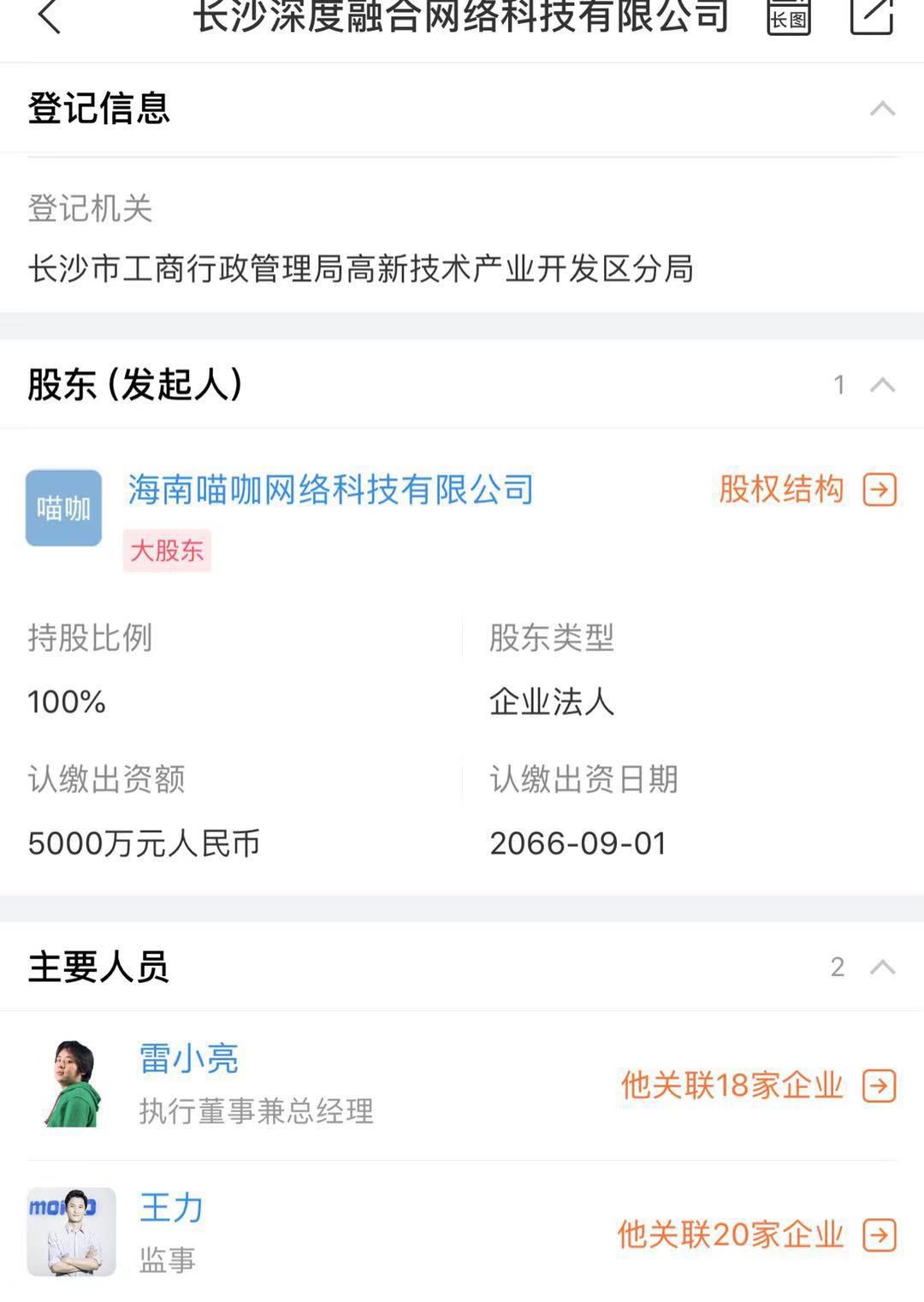The image size is (924, 1302).
Task: Tap the 喵咖 company avatar icon
Action: click(x=63, y=508)
